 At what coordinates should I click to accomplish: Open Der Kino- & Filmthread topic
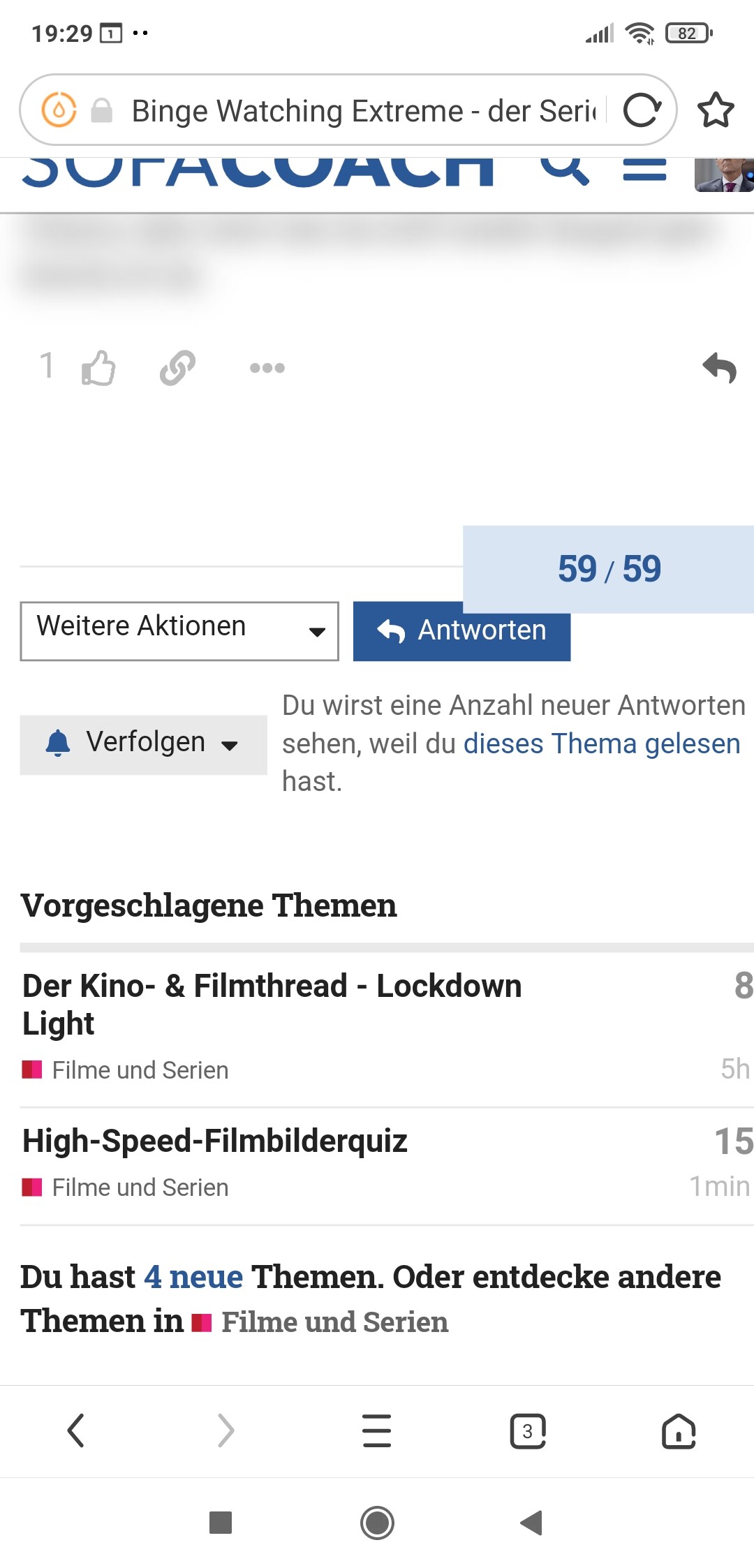[272, 1005]
